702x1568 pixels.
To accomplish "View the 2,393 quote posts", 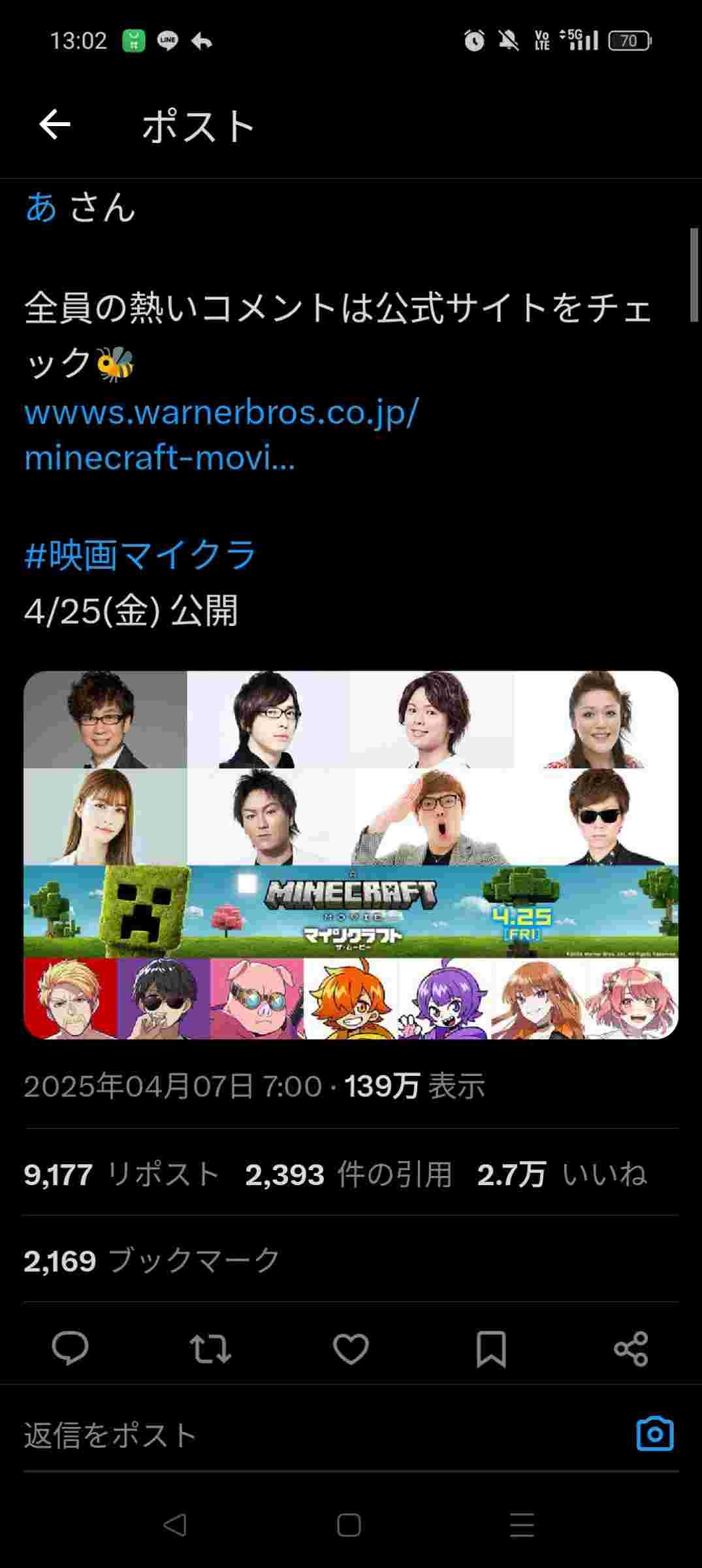I will tap(349, 1174).
